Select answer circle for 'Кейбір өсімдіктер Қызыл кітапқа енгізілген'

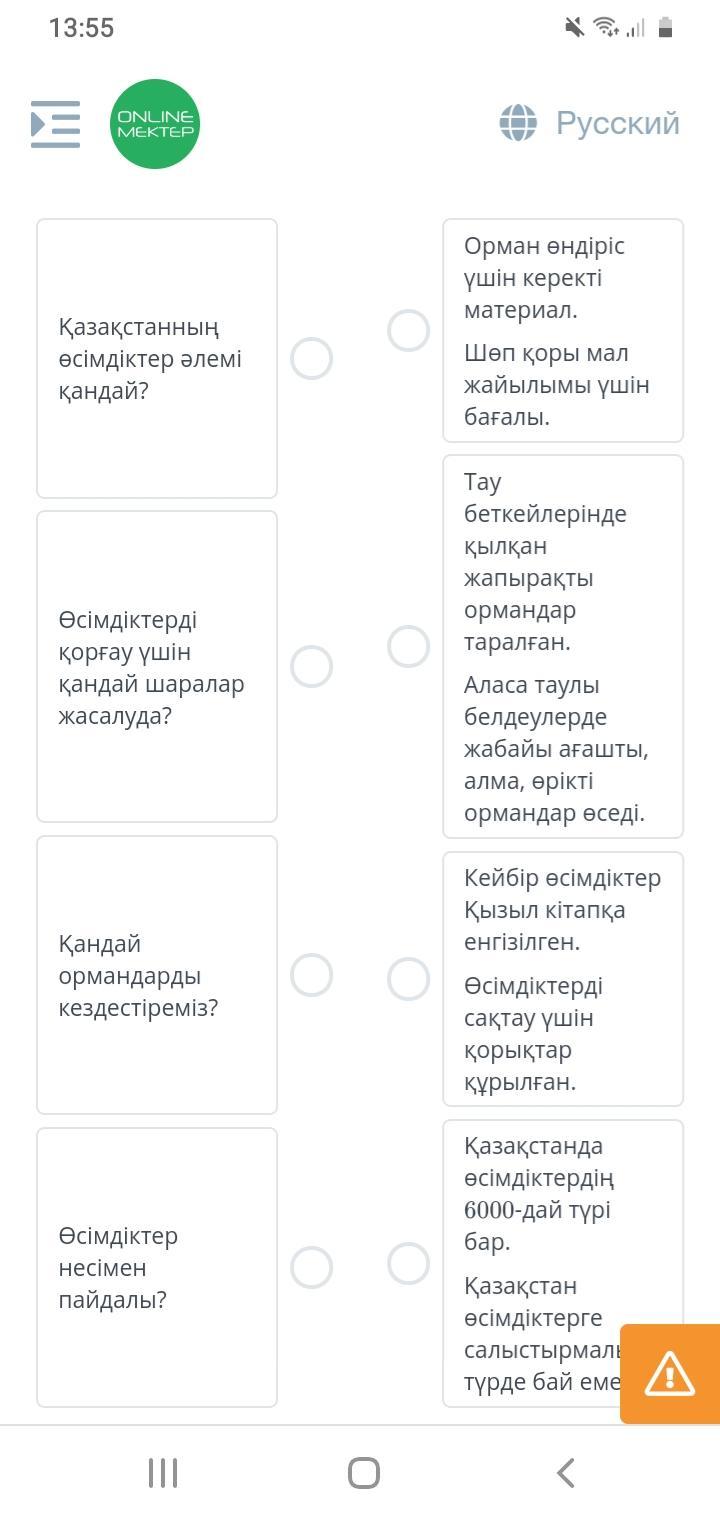(408, 979)
